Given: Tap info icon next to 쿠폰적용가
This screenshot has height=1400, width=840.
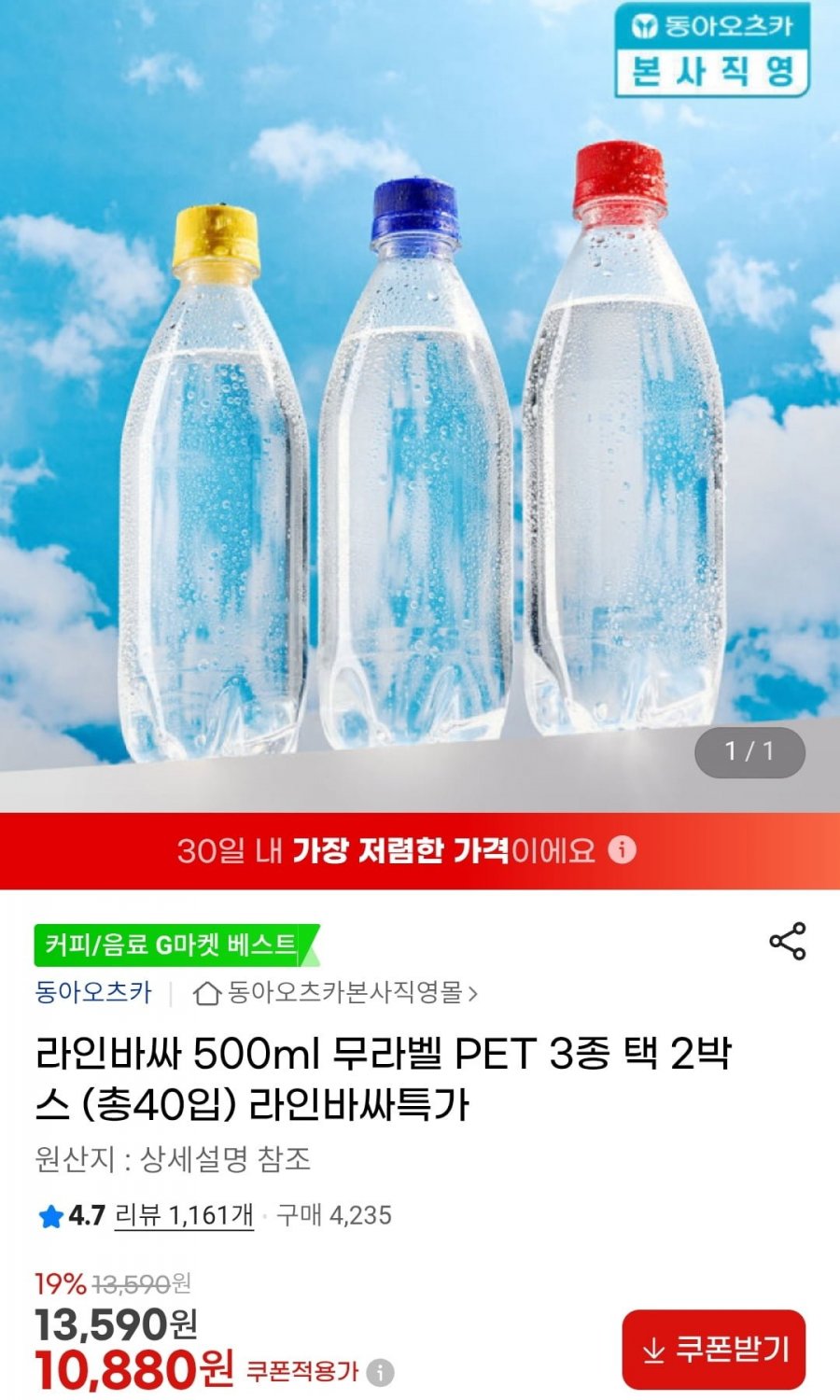Looking at the screenshot, I should pos(380,1372).
